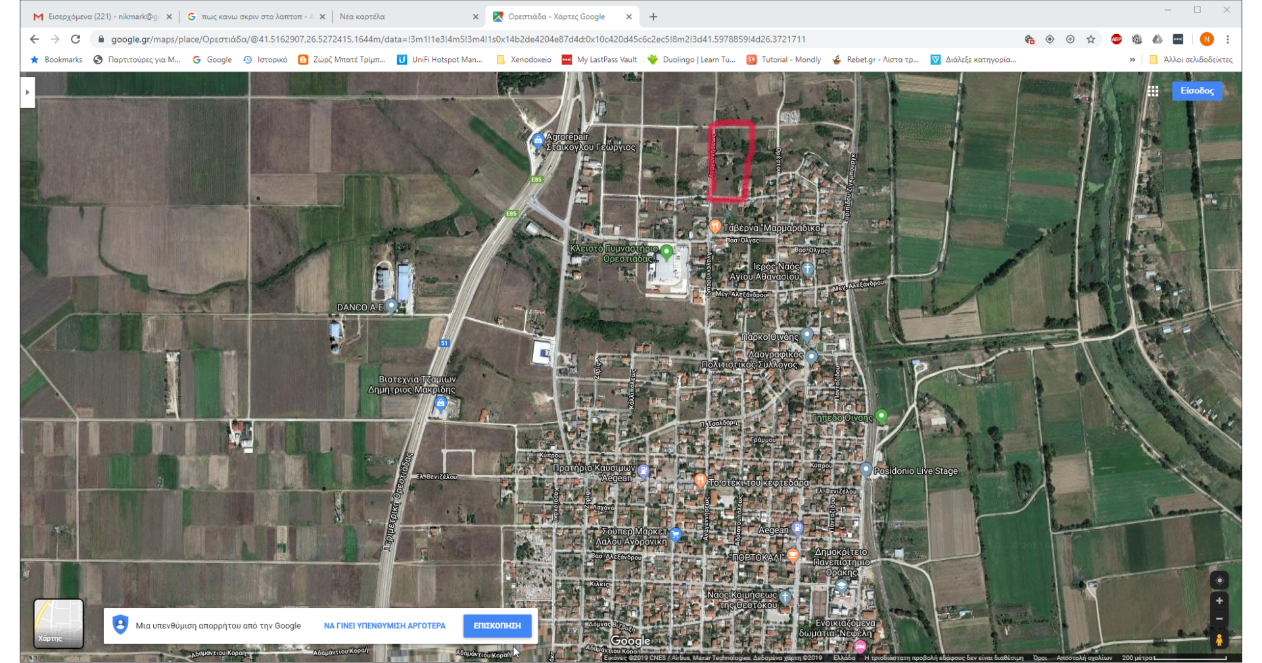The width and height of the screenshot is (1262, 663).
Task: Show my current location
Action: point(1219,580)
